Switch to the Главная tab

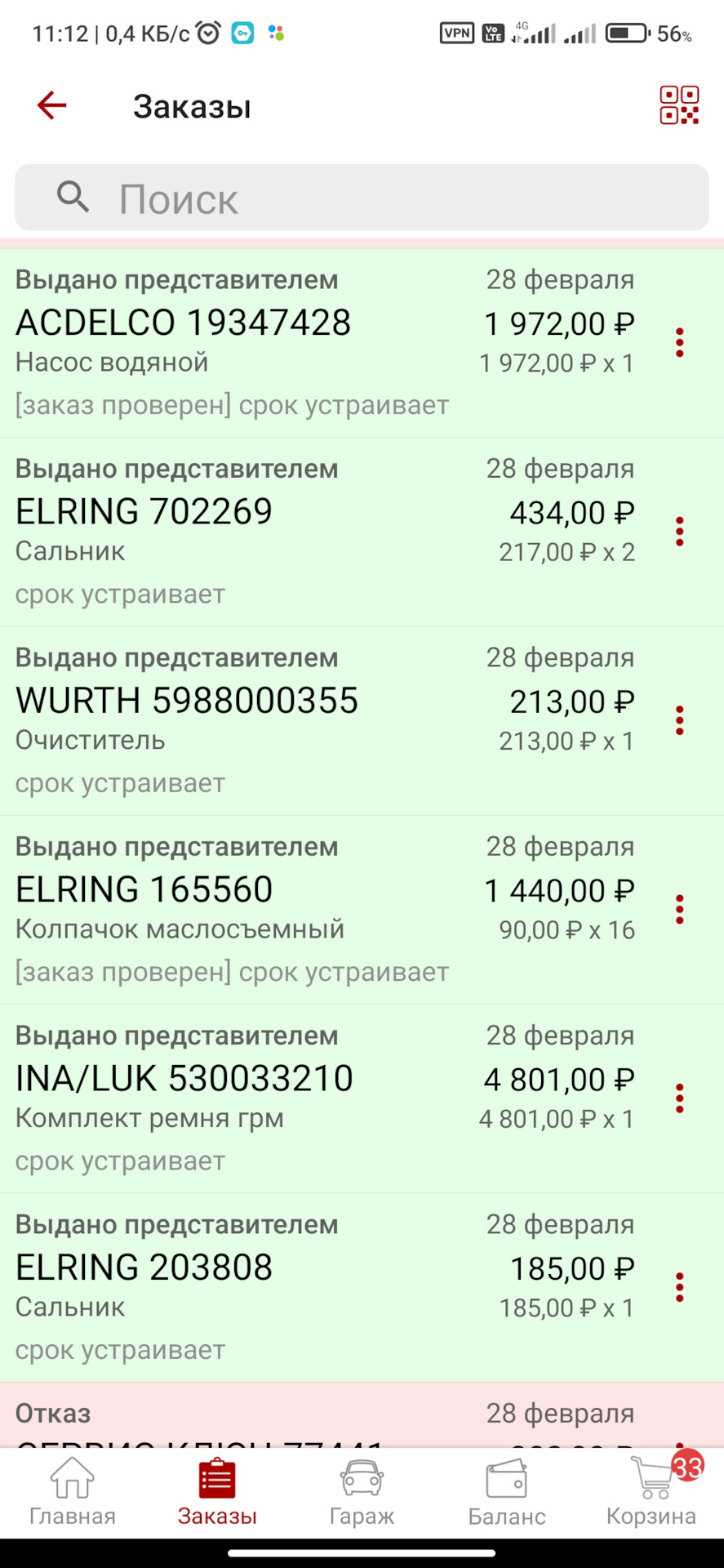click(73, 1492)
